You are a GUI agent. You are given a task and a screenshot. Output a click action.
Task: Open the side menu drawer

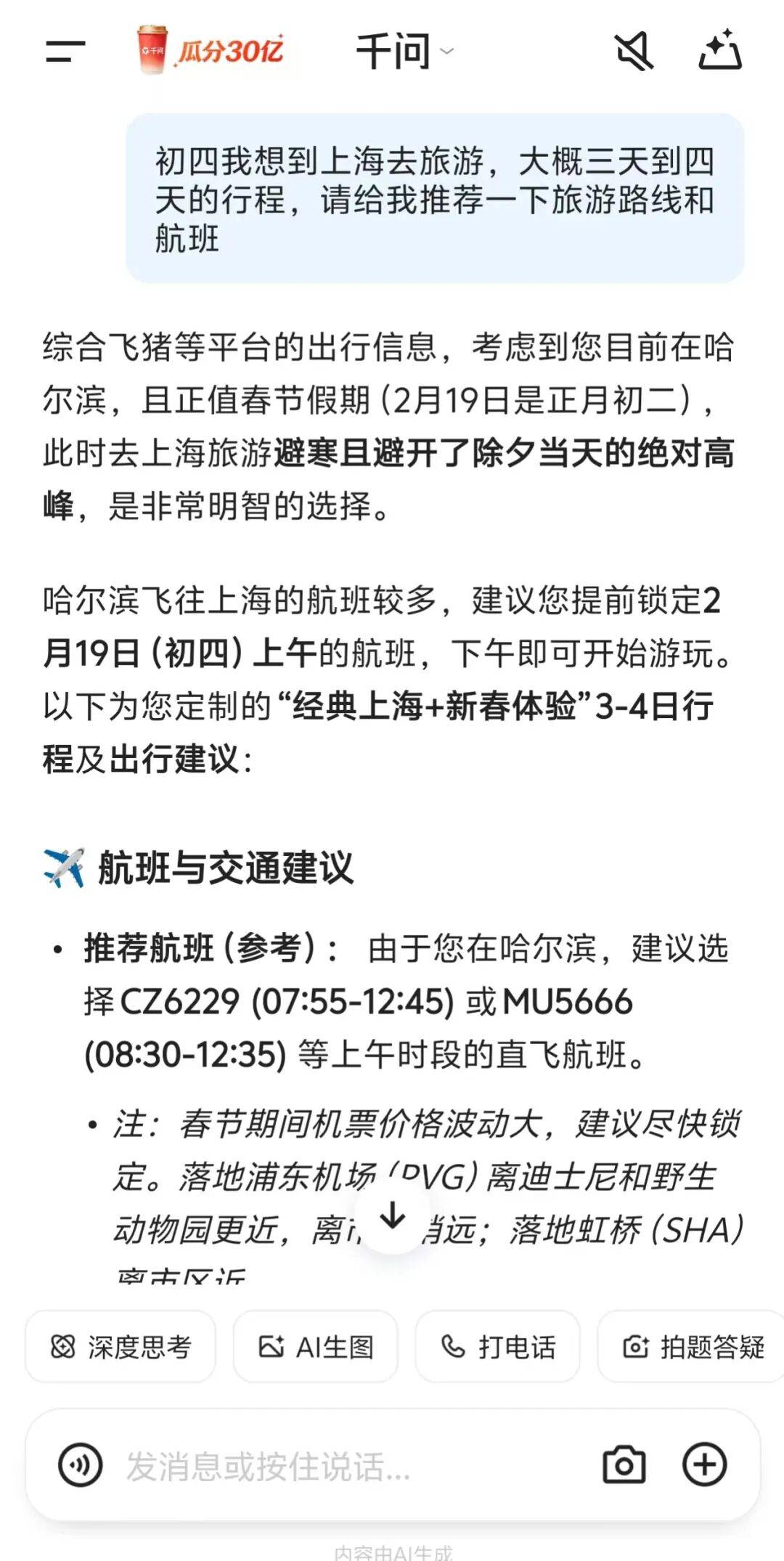[65, 51]
